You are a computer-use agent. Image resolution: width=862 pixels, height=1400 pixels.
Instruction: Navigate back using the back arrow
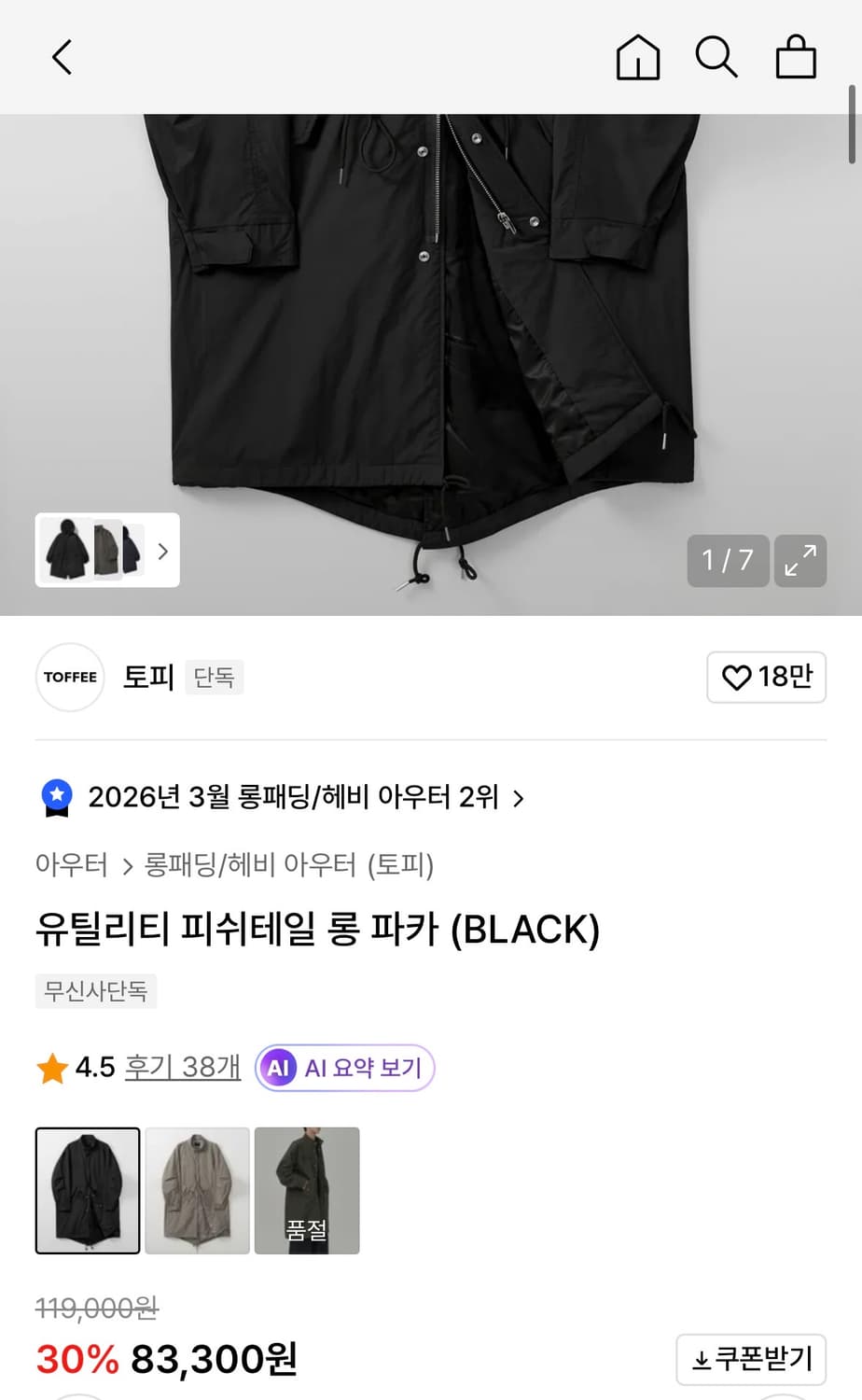pyautogui.click(x=62, y=56)
